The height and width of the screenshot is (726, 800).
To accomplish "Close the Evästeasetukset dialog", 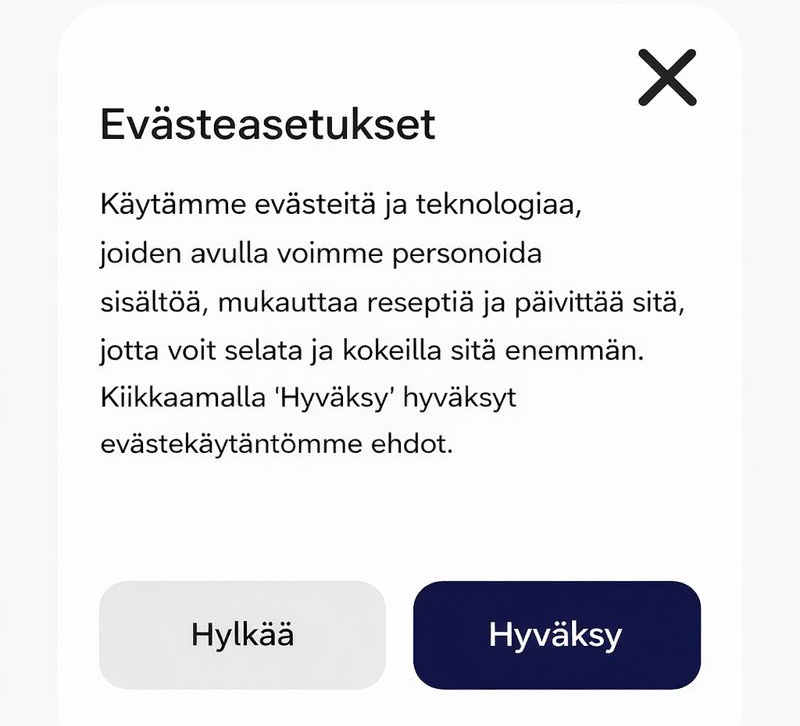I will click(667, 78).
